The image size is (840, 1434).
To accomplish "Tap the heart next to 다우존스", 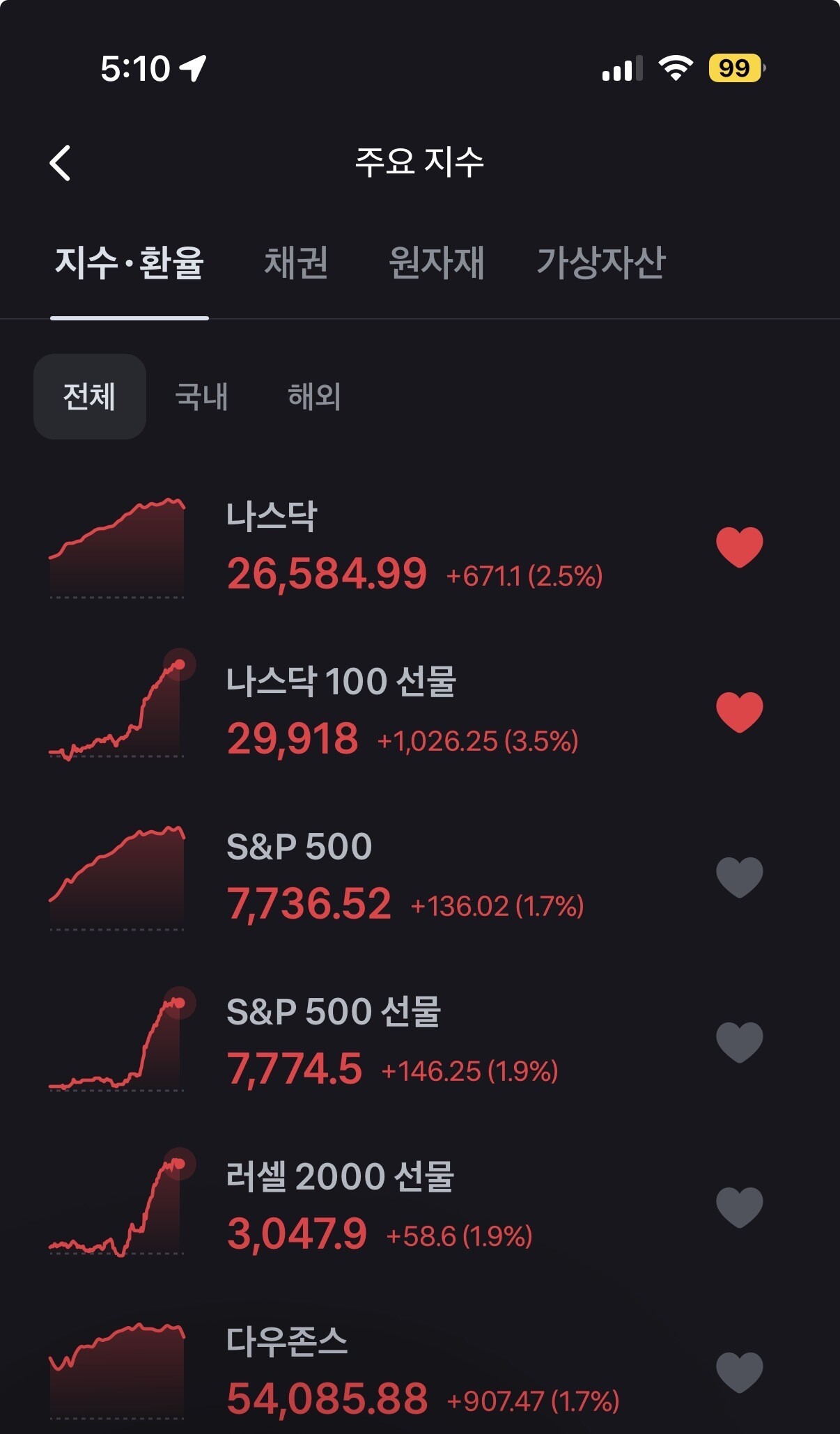I will (x=740, y=1373).
